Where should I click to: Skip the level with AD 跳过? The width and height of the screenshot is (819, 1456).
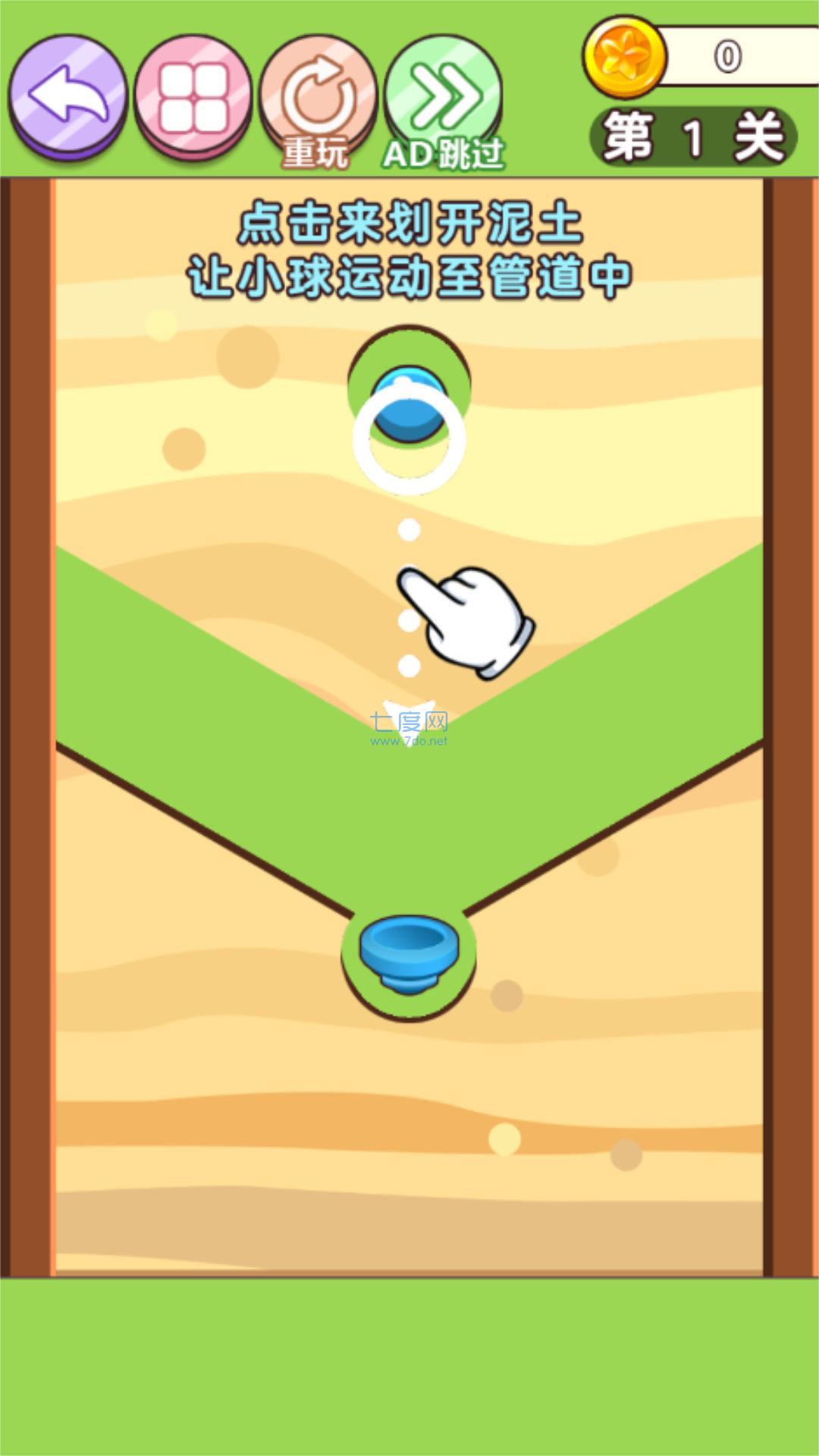click(x=444, y=99)
